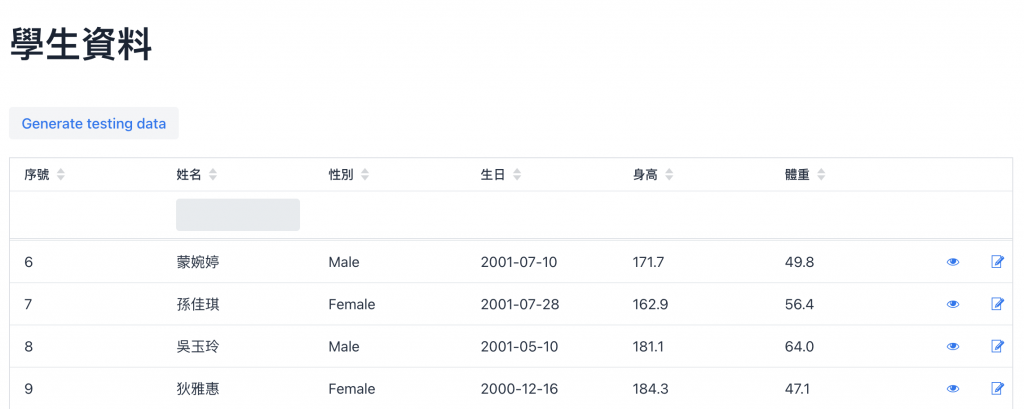Edit the record for 吳玉玲
1024x409 pixels.
(997, 346)
